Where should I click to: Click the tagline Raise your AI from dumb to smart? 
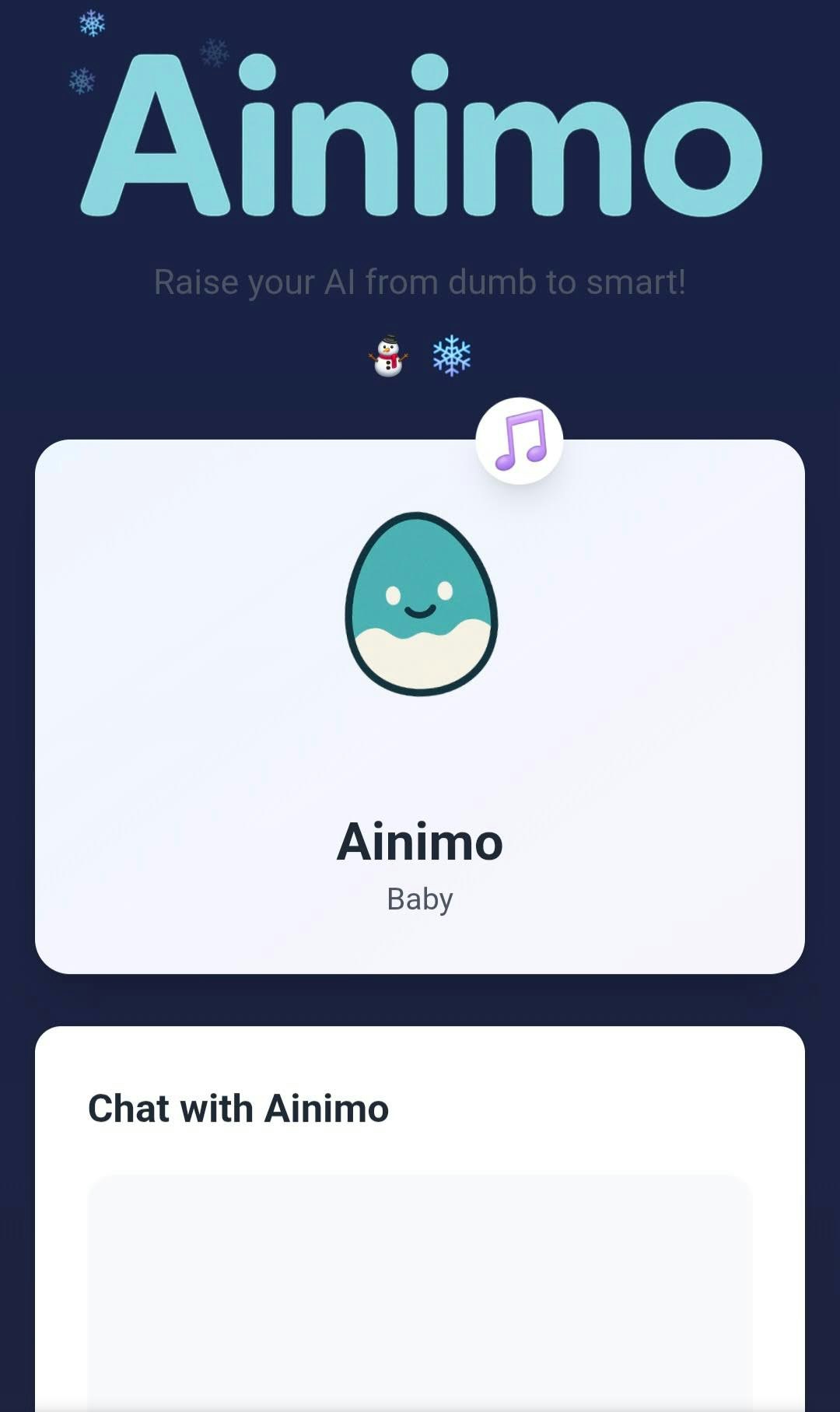[420, 282]
